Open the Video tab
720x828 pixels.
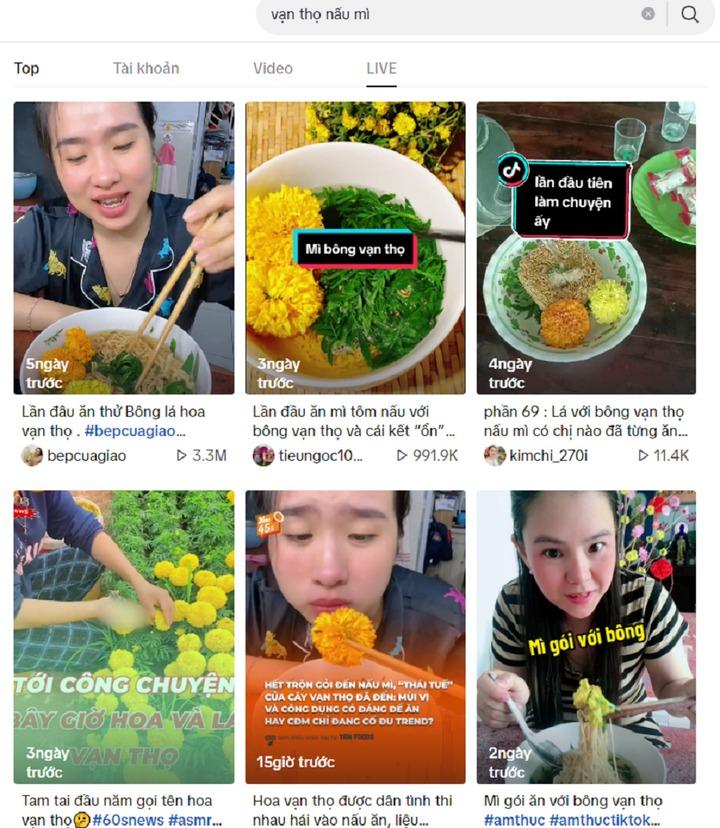272,68
